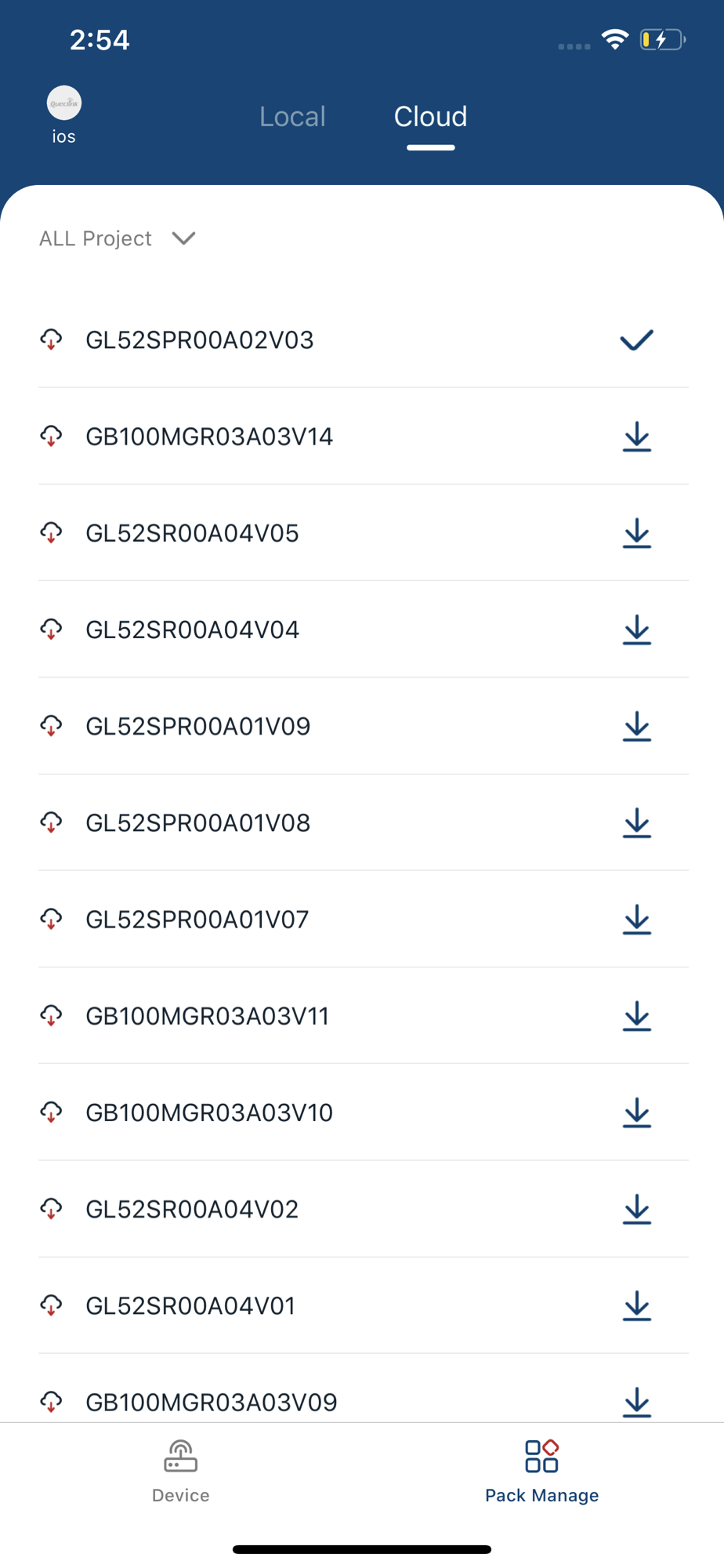Open the ios profile avatar
This screenshot has width=724, height=1568.
(x=64, y=103)
